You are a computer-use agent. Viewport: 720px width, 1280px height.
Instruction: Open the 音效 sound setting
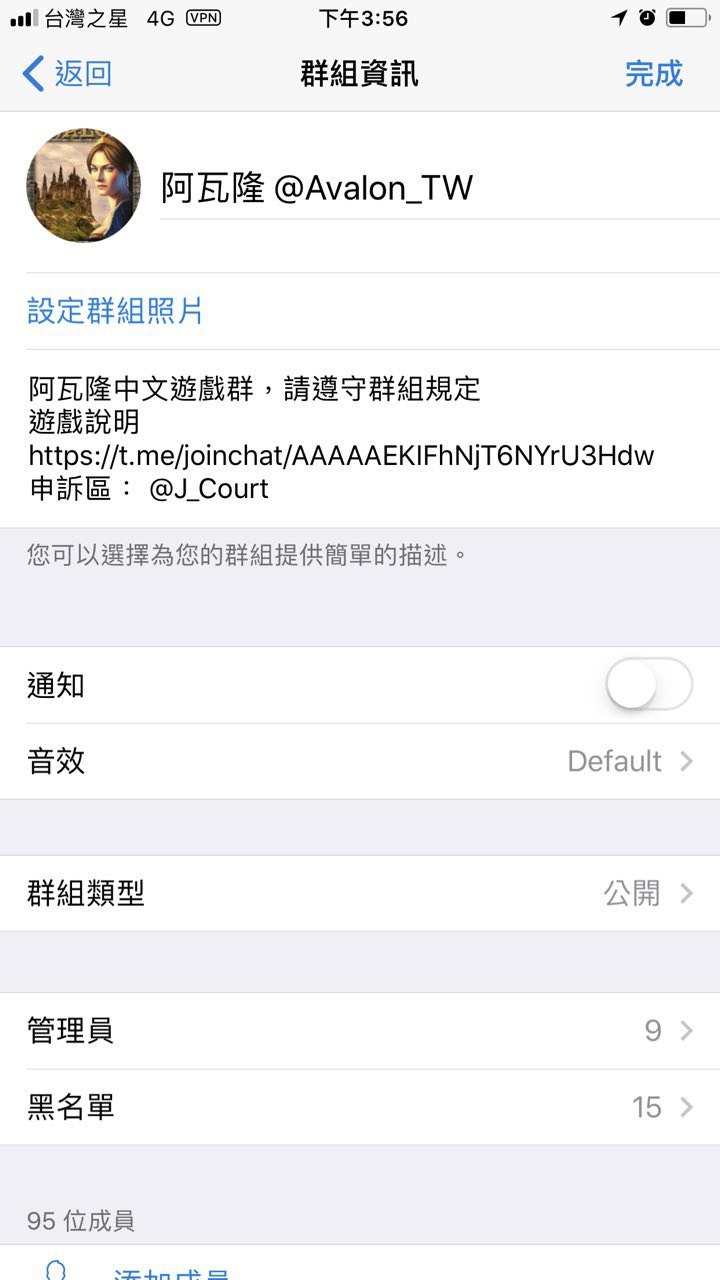360,761
